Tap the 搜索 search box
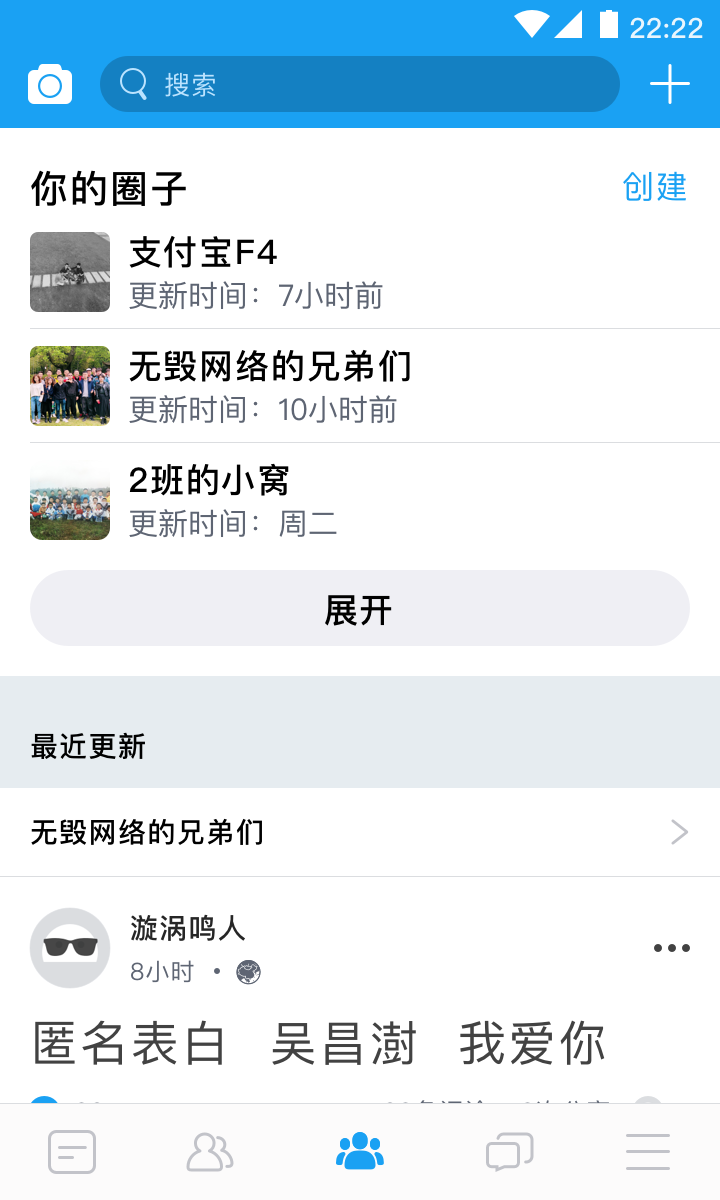Image resolution: width=720 pixels, height=1200 pixels. pyautogui.click(x=360, y=85)
